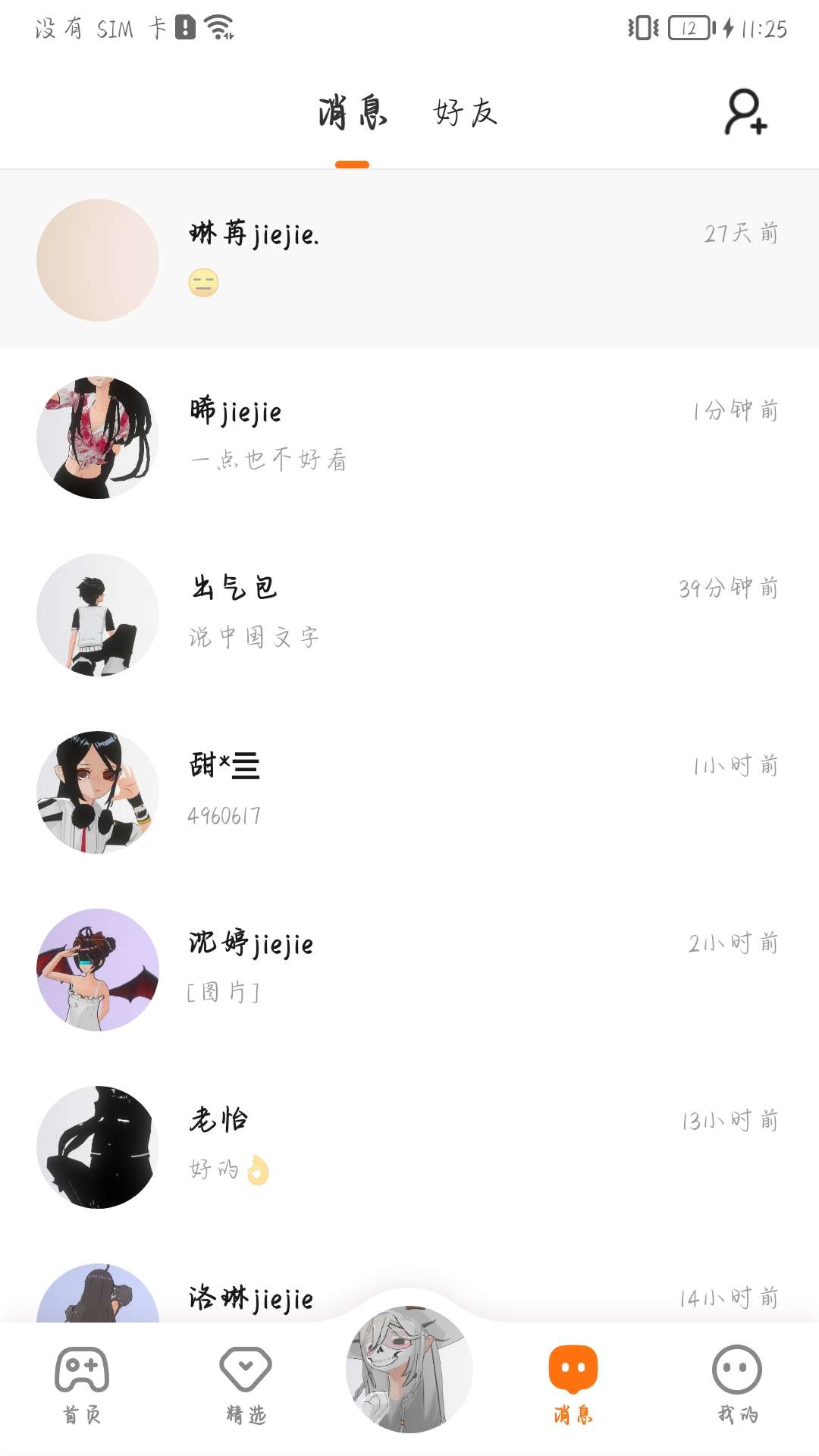Switch to the 好友 tab

[465, 112]
